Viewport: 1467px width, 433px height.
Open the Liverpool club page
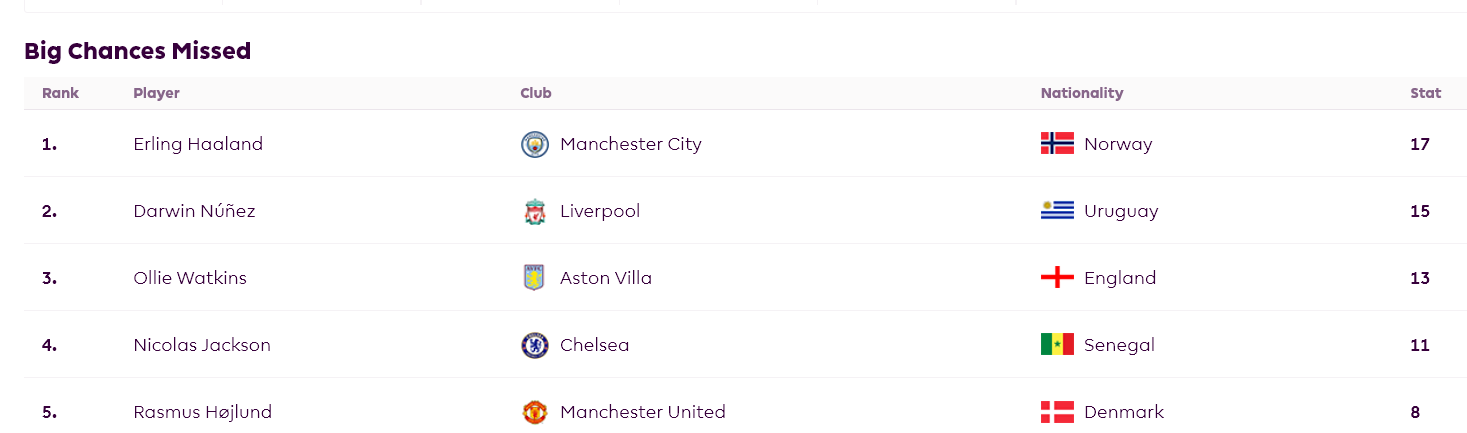point(599,211)
